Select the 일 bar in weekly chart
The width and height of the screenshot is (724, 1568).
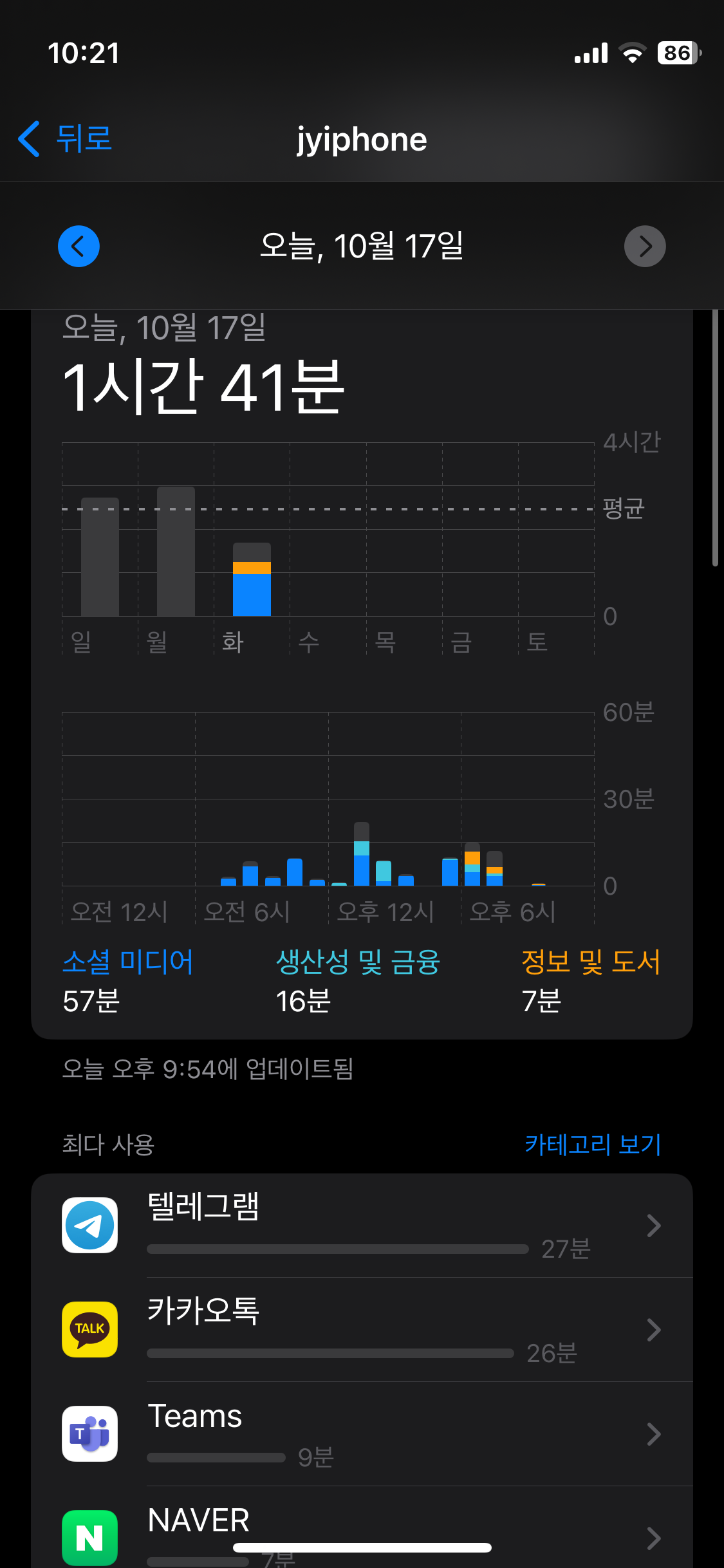tap(100, 557)
